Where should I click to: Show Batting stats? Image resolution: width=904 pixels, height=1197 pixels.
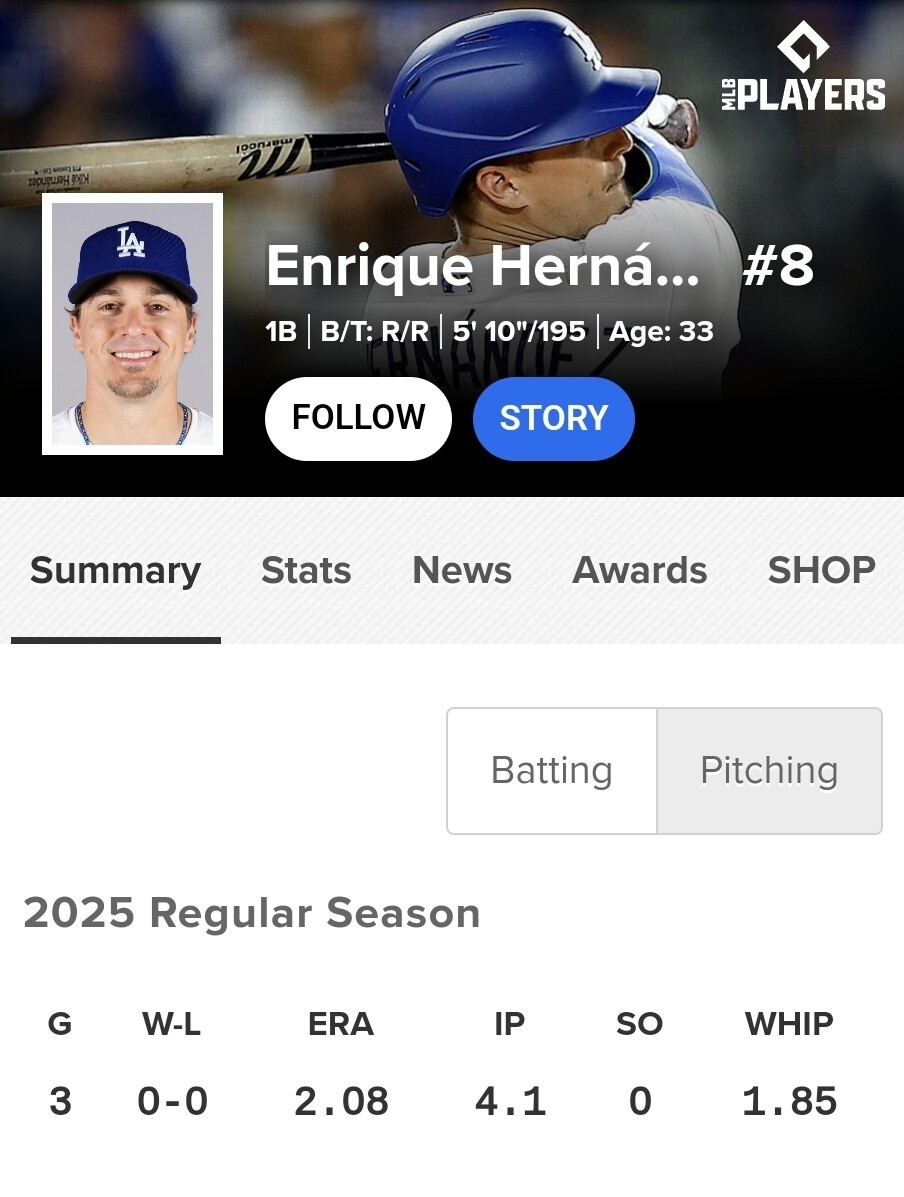tap(552, 771)
